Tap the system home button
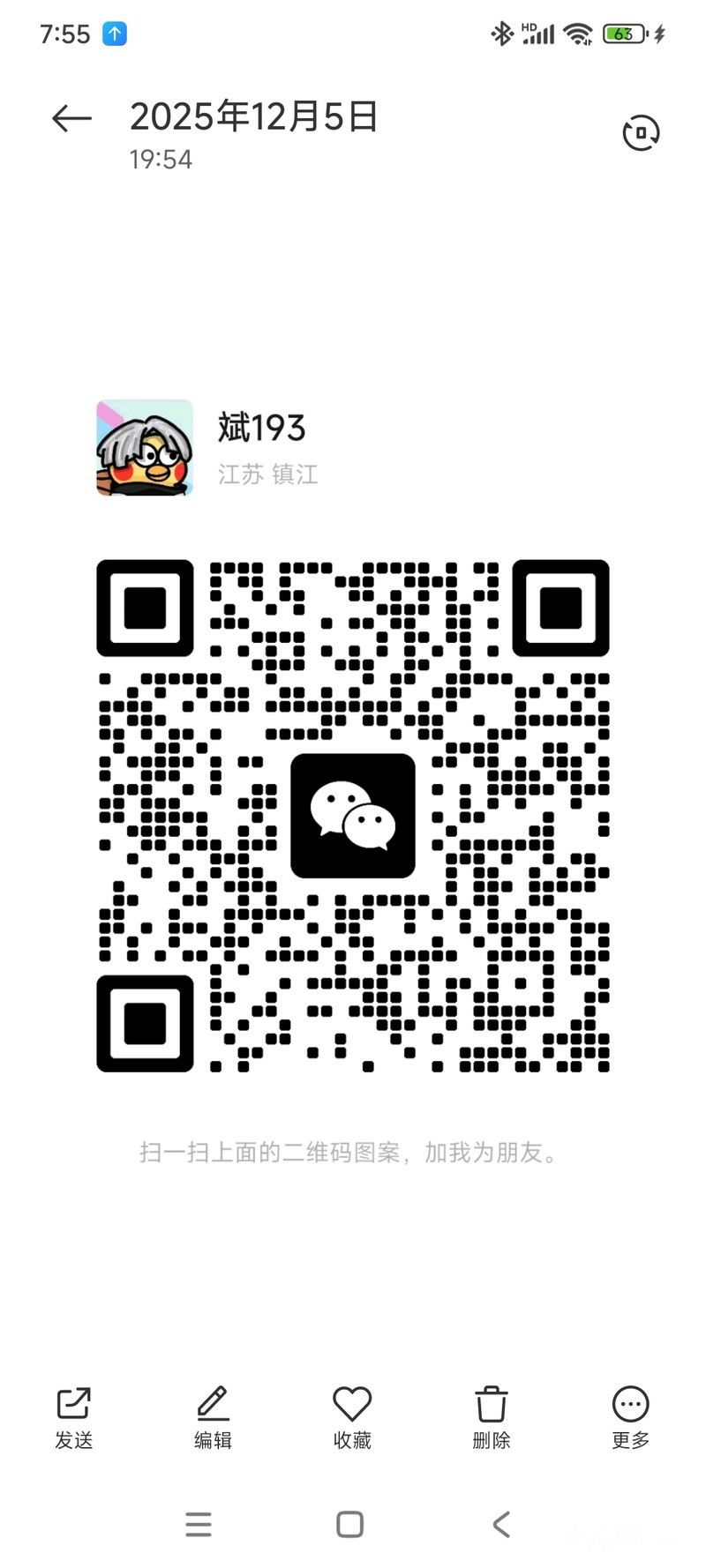The width and height of the screenshot is (706, 1568). pyautogui.click(x=350, y=1524)
